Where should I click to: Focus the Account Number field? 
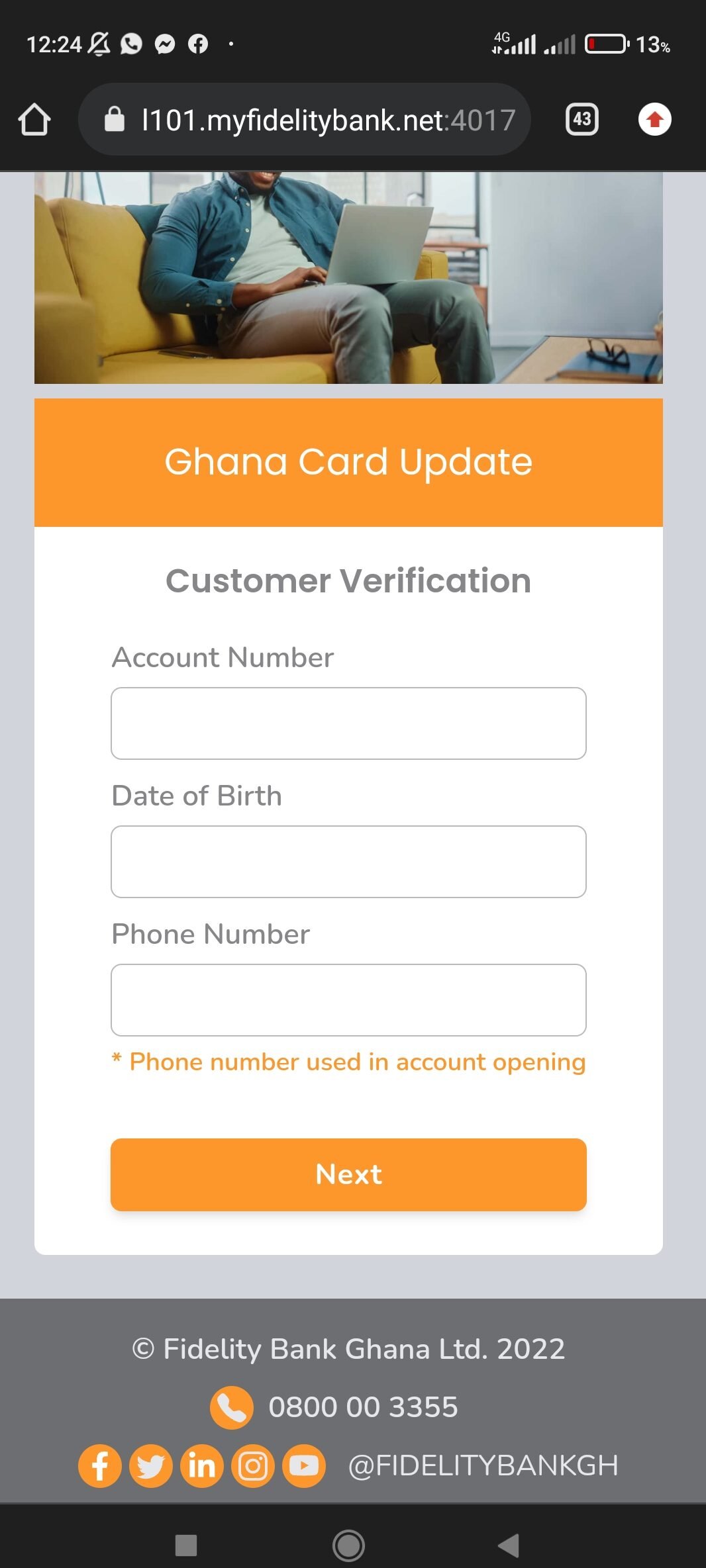348,723
